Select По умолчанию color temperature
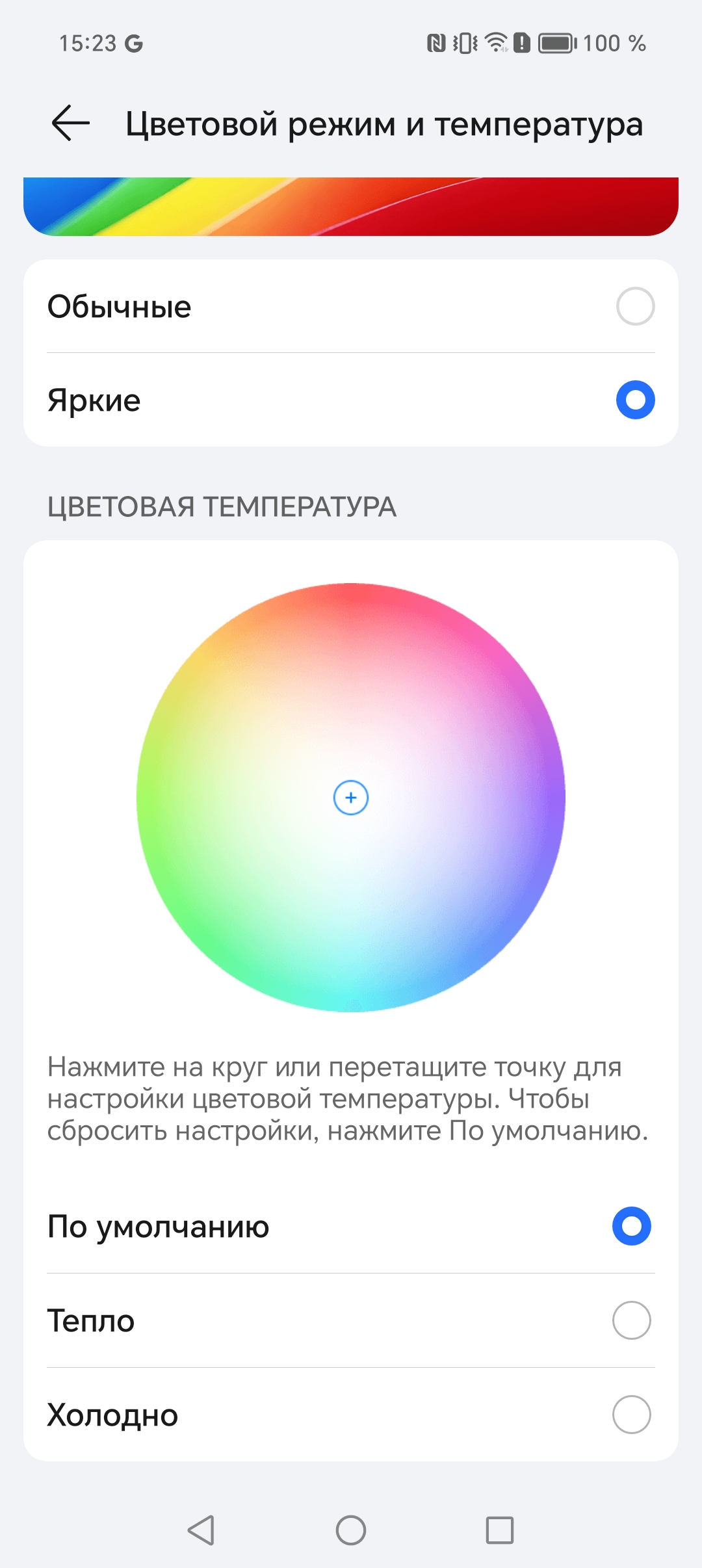702x1568 pixels. click(x=630, y=1226)
